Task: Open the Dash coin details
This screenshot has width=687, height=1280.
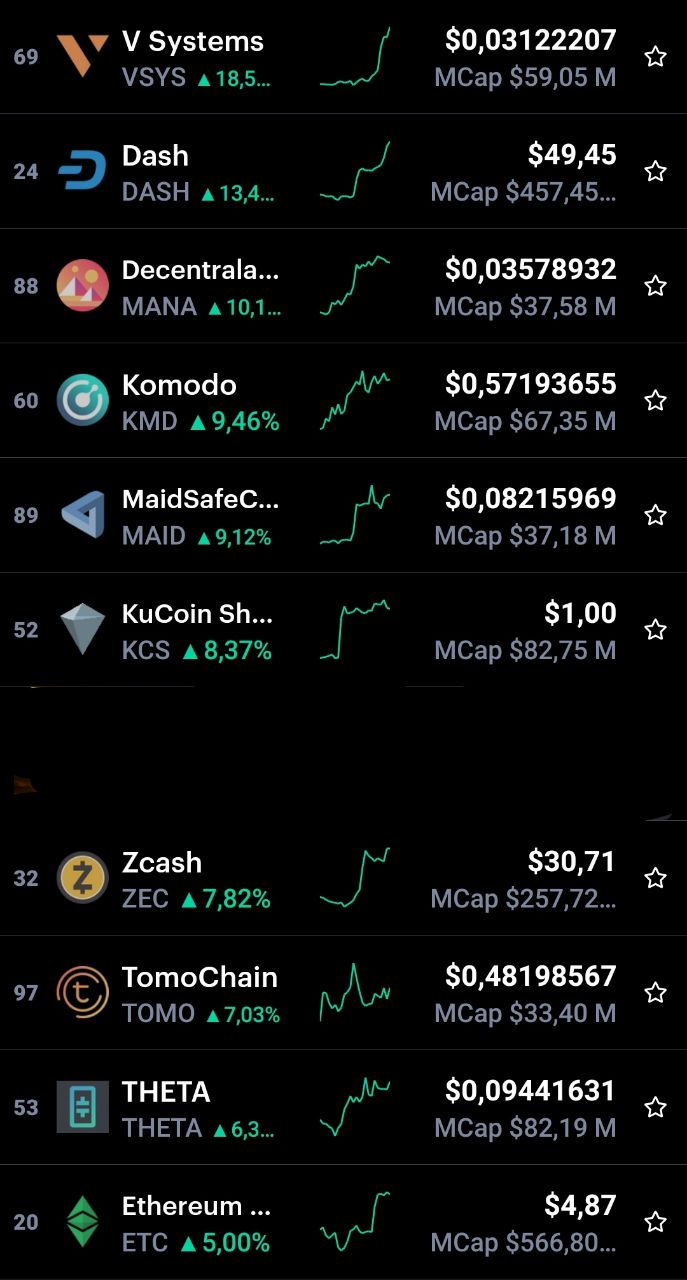Action: [x=343, y=171]
